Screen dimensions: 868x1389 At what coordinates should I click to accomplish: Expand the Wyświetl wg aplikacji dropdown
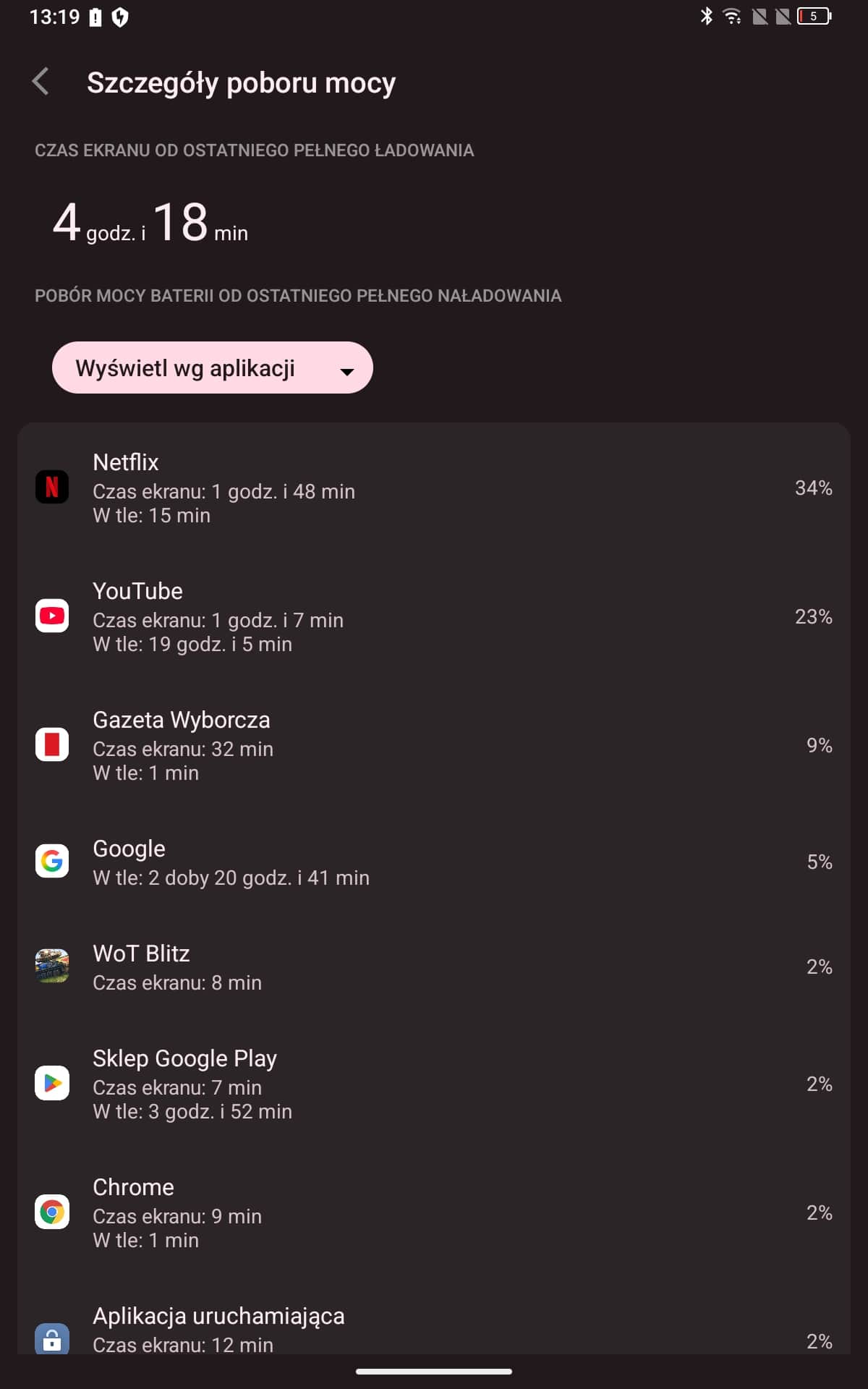(x=213, y=368)
